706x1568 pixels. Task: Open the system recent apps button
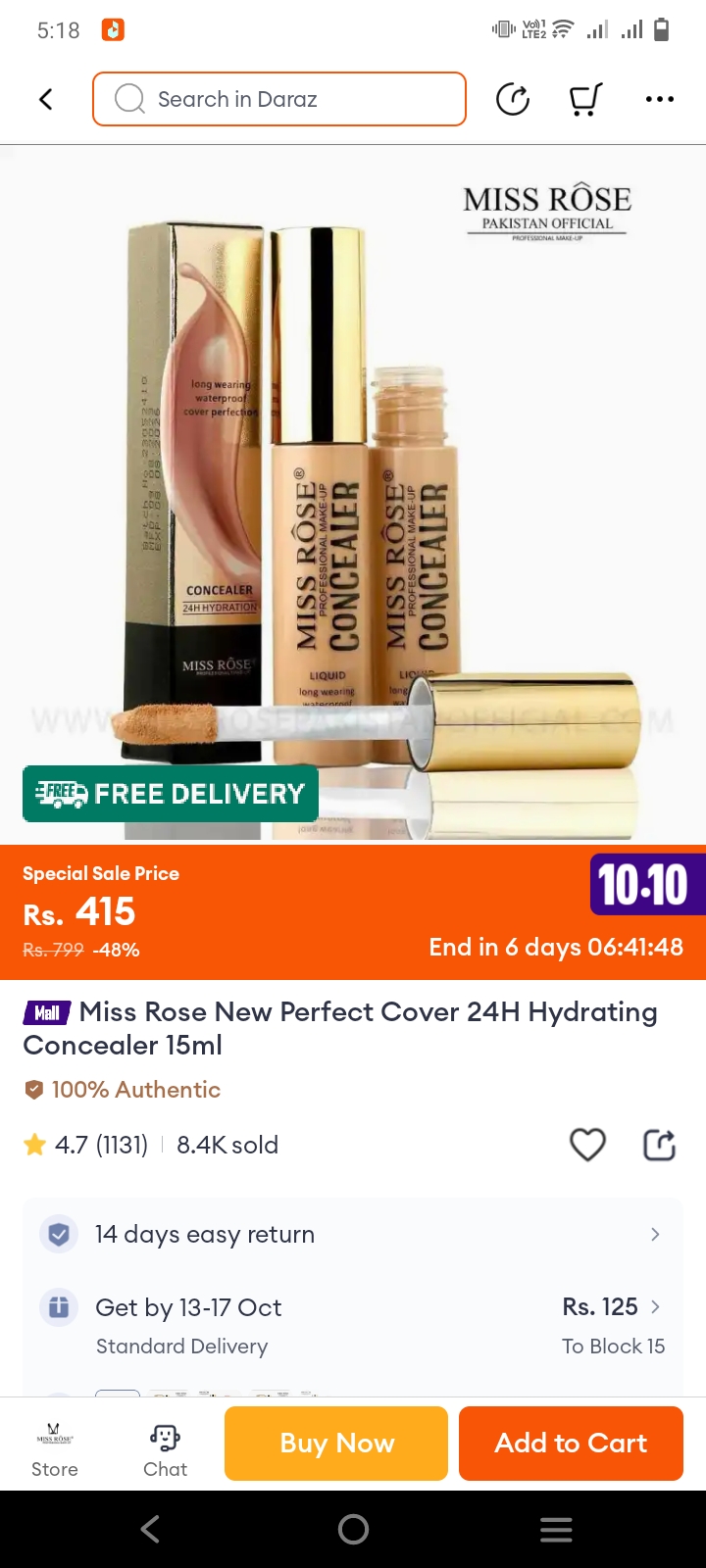[556, 1529]
